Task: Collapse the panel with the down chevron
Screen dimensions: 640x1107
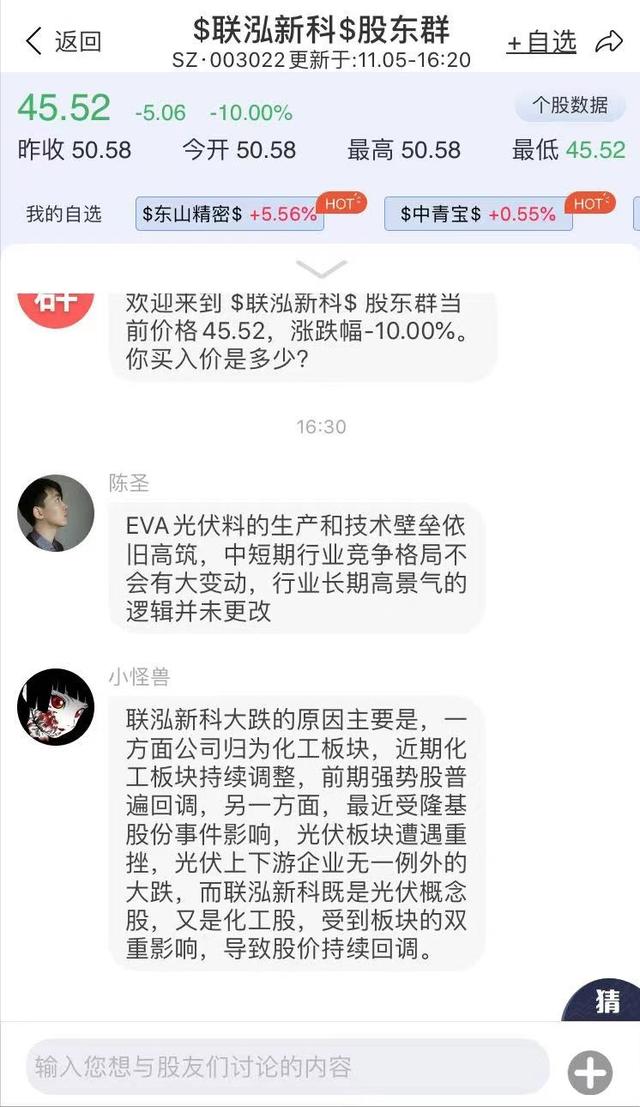Action: click(321, 268)
